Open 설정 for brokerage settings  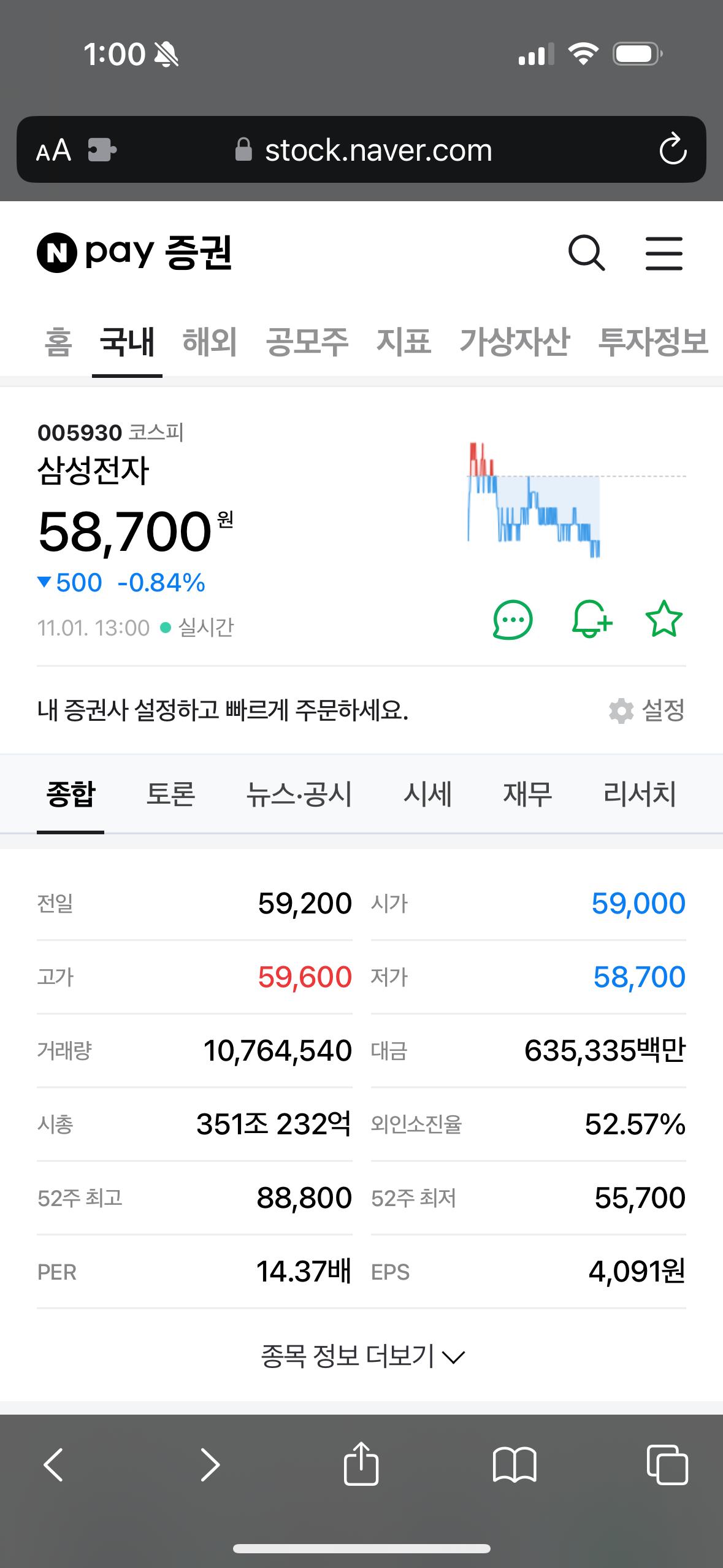point(647,710)
